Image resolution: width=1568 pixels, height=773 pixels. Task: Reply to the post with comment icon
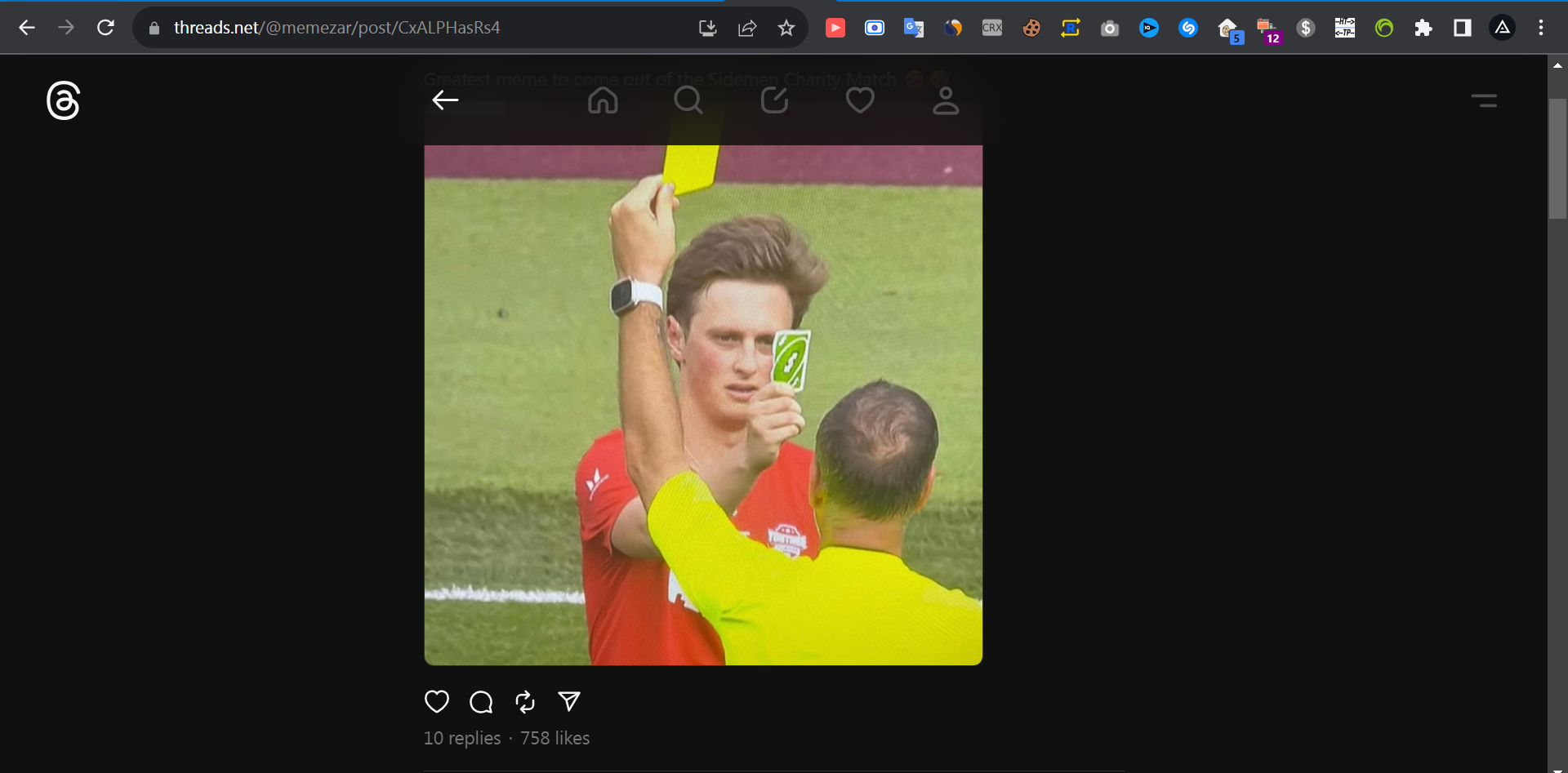click(x=481, y=701)
